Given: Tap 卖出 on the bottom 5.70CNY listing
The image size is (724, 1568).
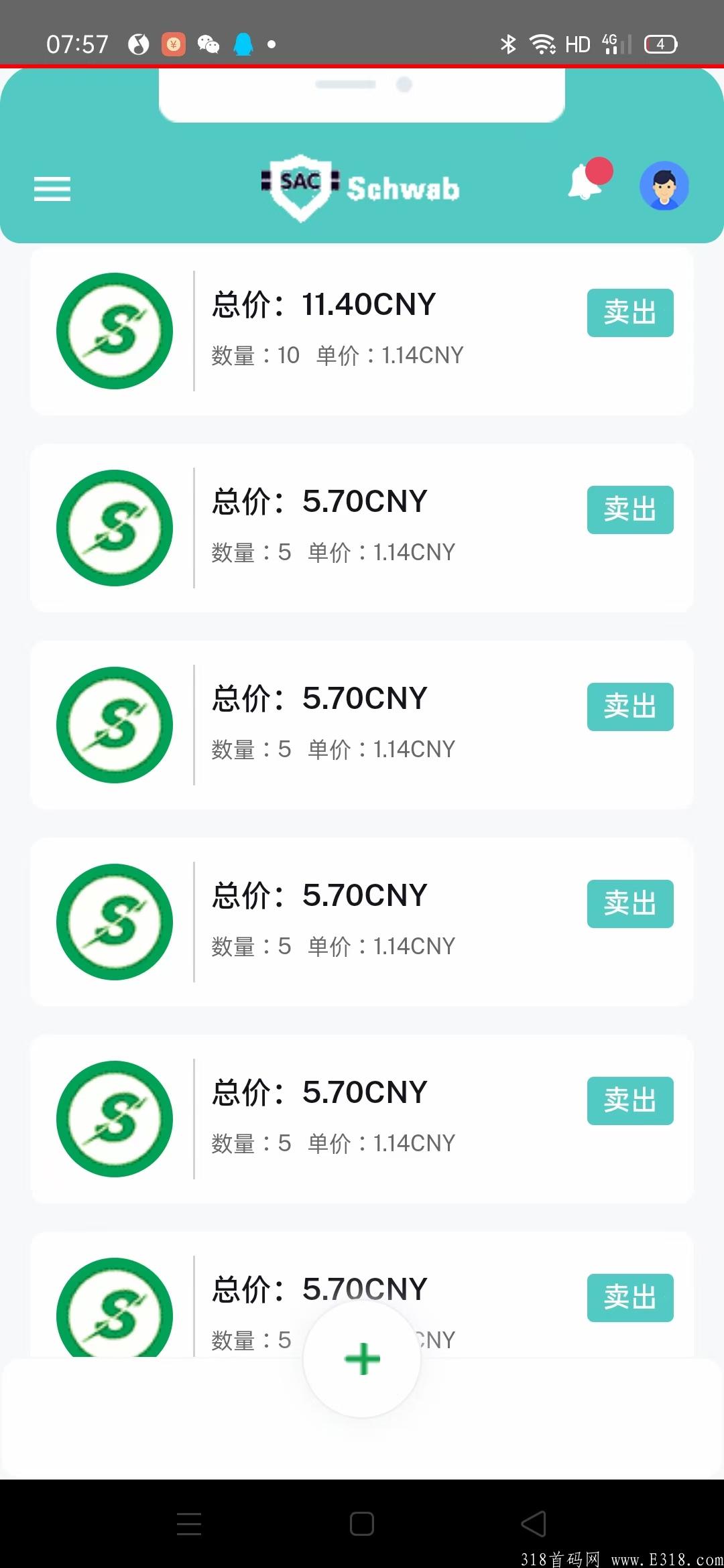Looking at the screenshot, I should [x=629, y=1297].
